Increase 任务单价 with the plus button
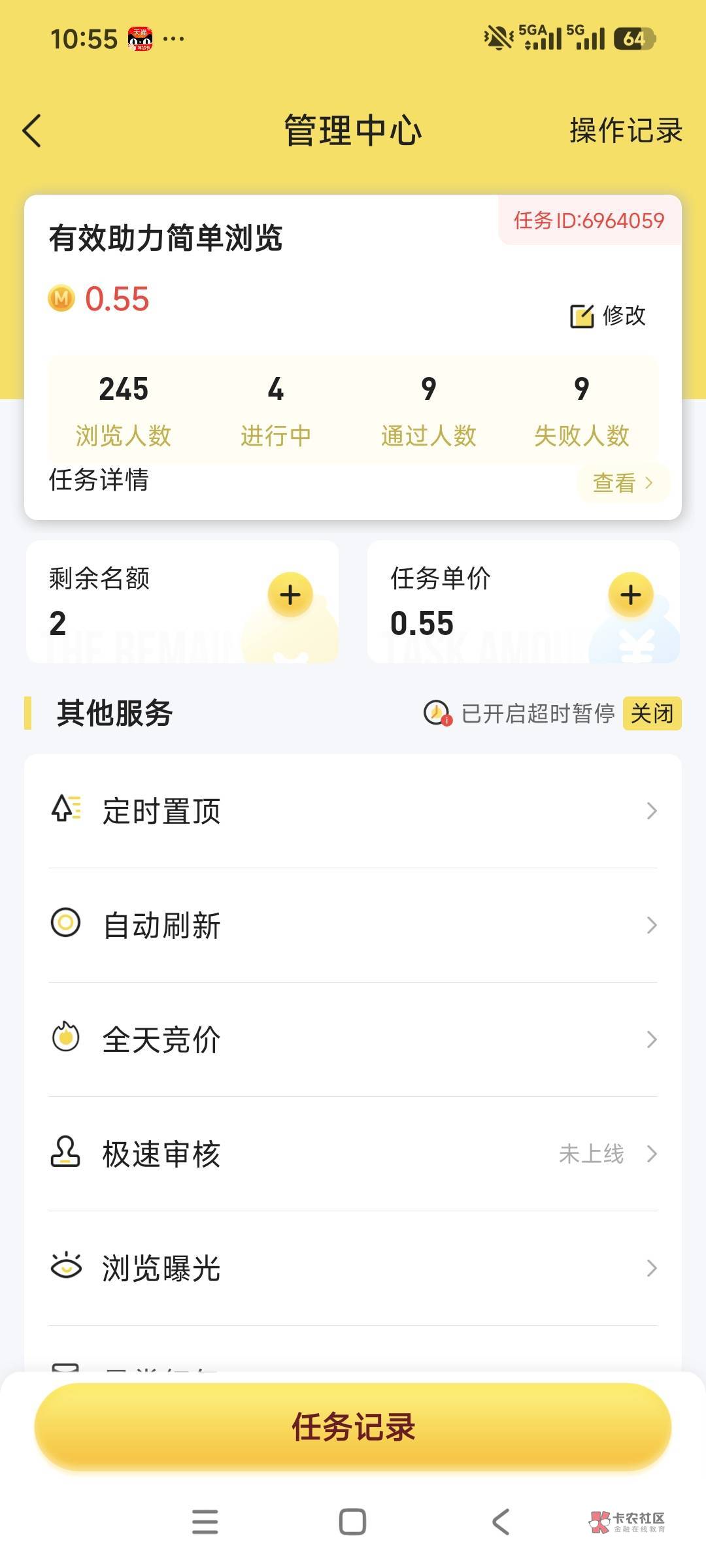 point(631,595)
